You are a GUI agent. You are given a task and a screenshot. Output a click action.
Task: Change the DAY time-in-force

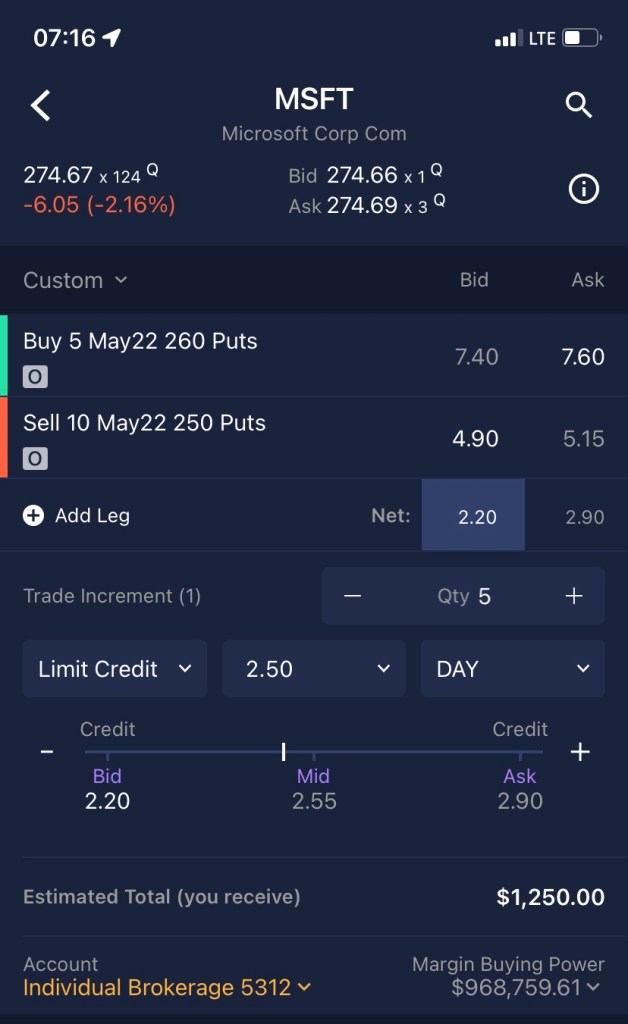[512, 669]
